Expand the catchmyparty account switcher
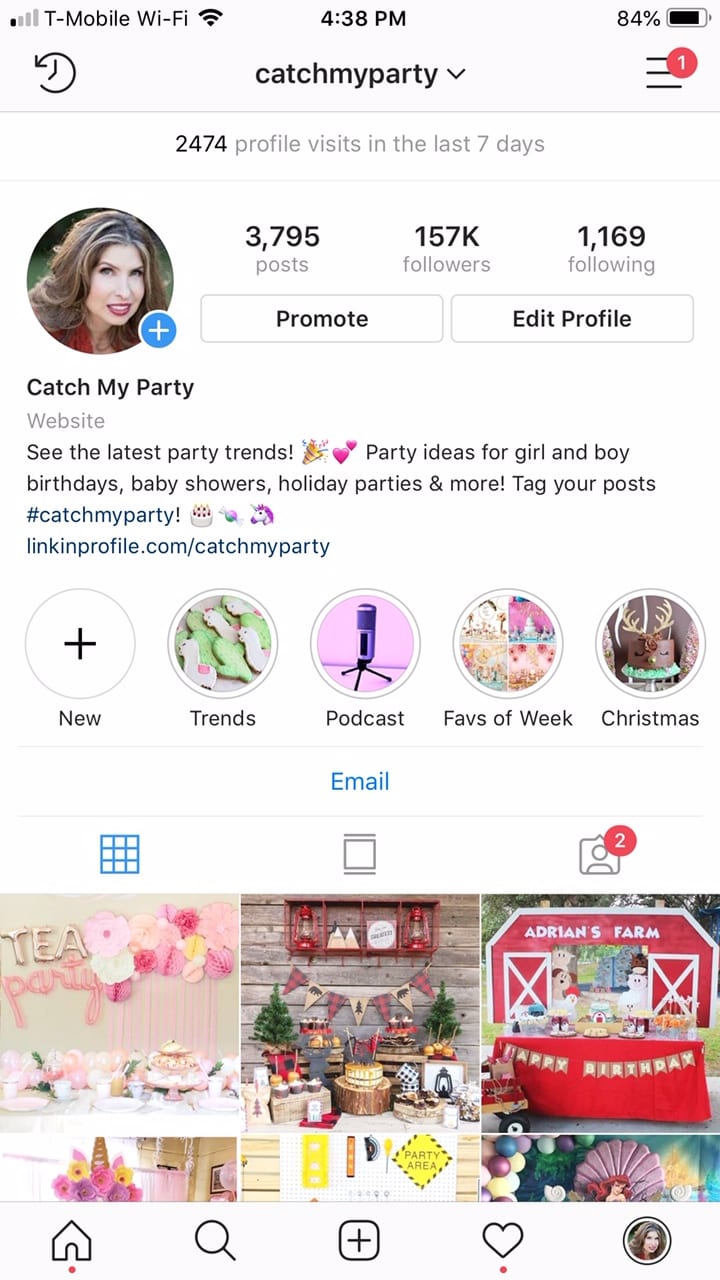This screenshot has width=720, height=1280. click(x=360, y=74)
